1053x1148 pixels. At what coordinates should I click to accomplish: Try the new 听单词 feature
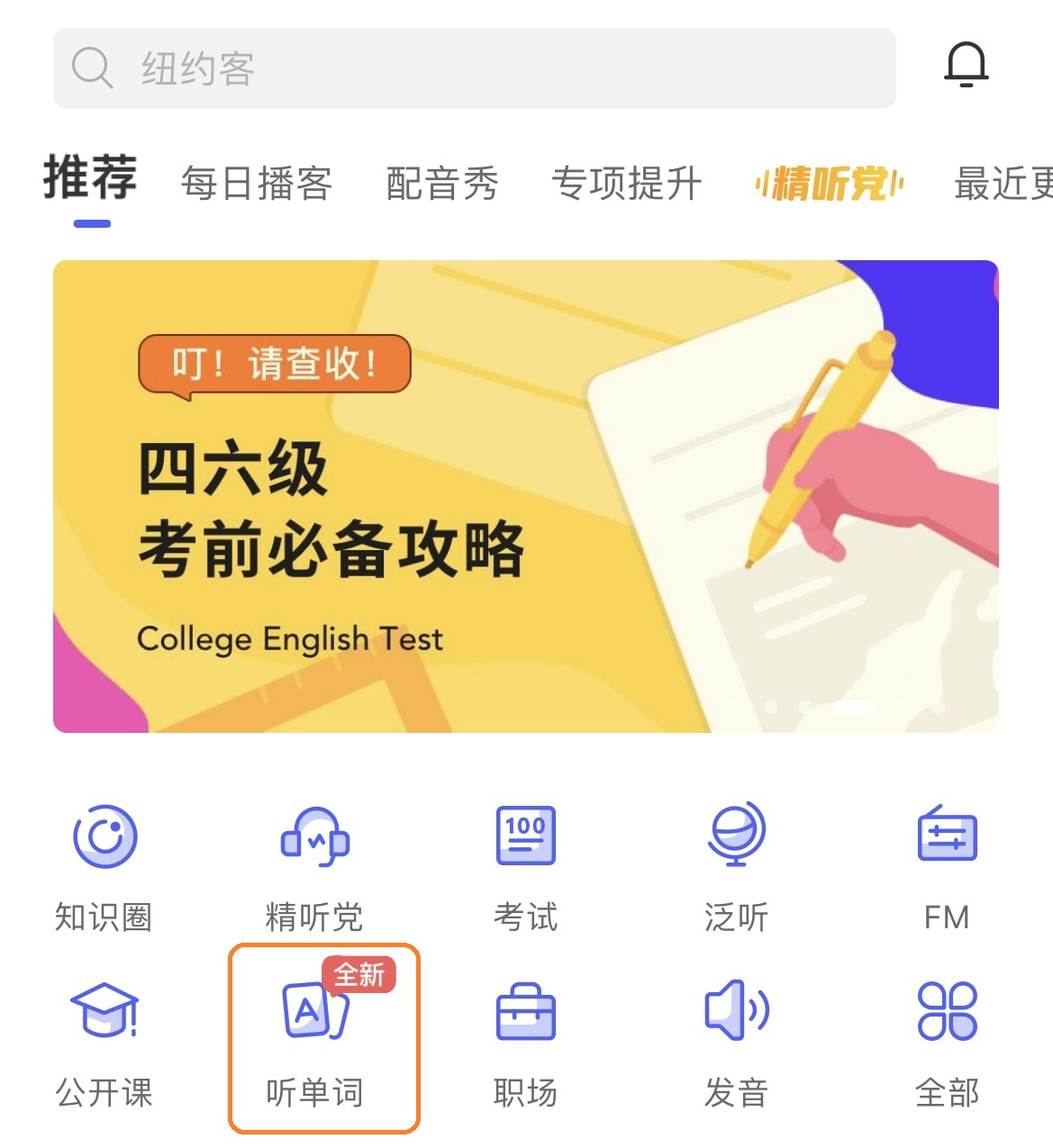[315, 1040]
